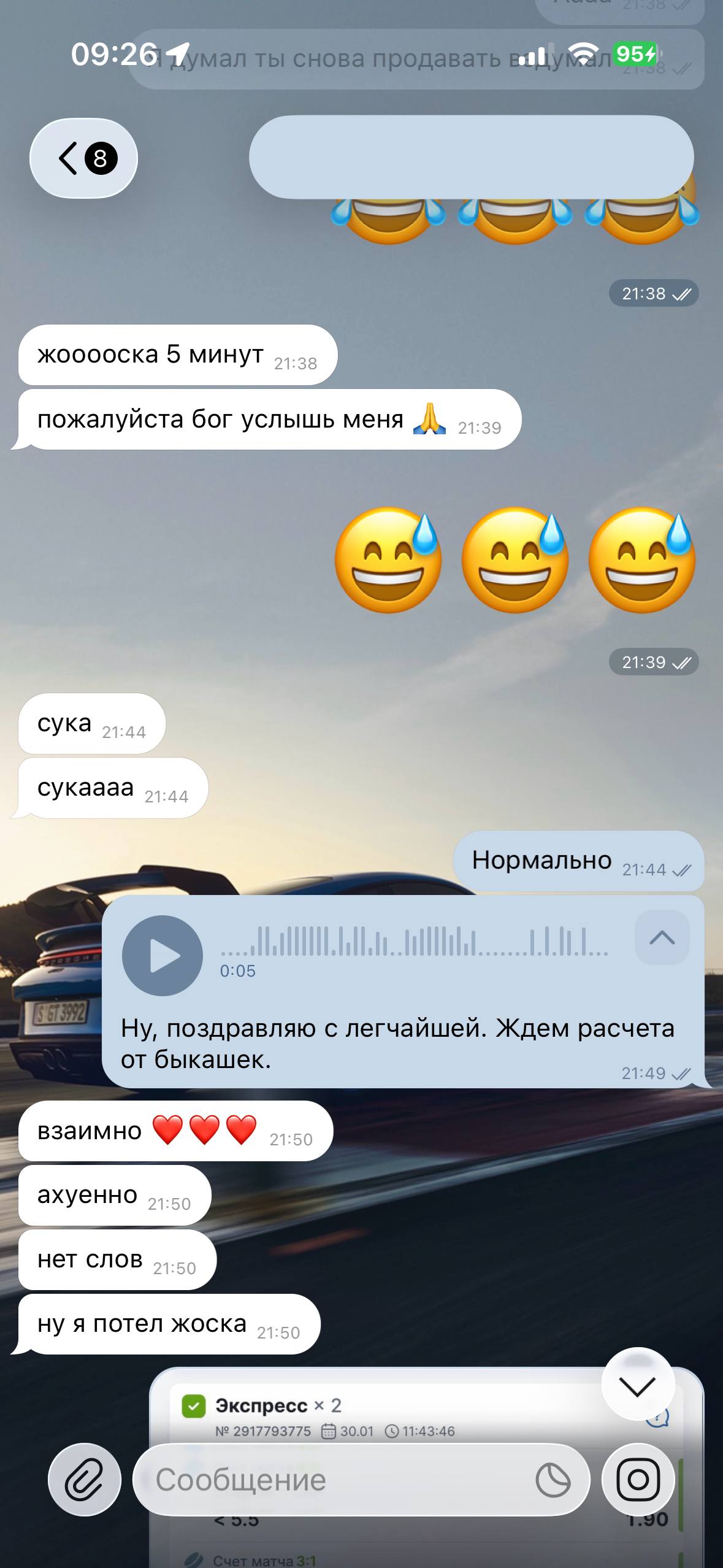Open the sticker panel icon
Image resolution: width=723 pixels, height=1568 pixels.
pos(553,1480)
